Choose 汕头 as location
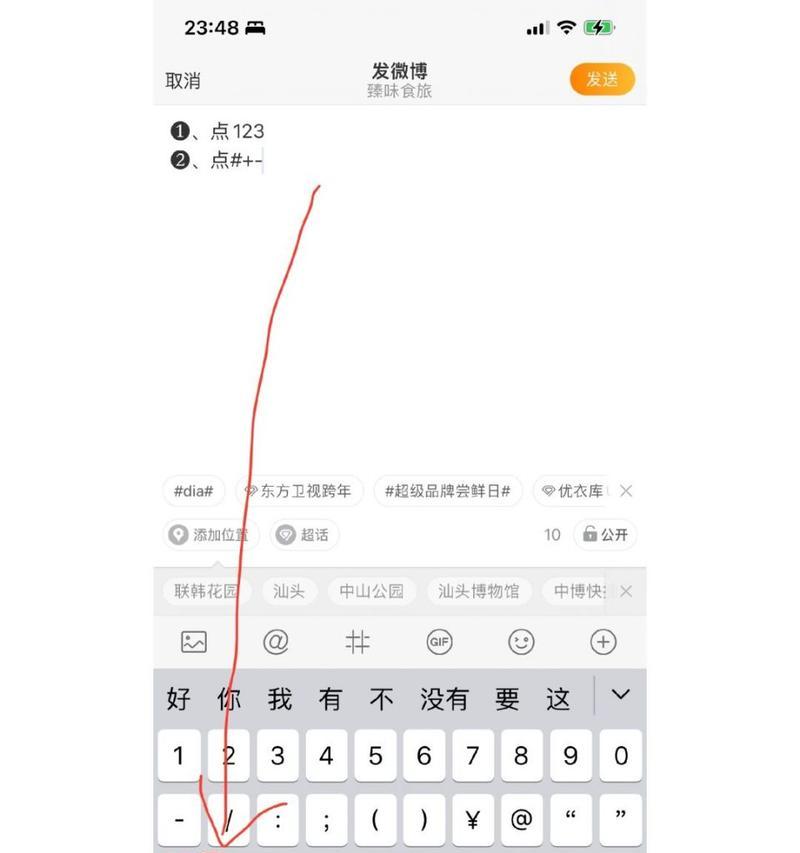The width and height of the screenshot is (800, 853). click(x=289, y=591)
